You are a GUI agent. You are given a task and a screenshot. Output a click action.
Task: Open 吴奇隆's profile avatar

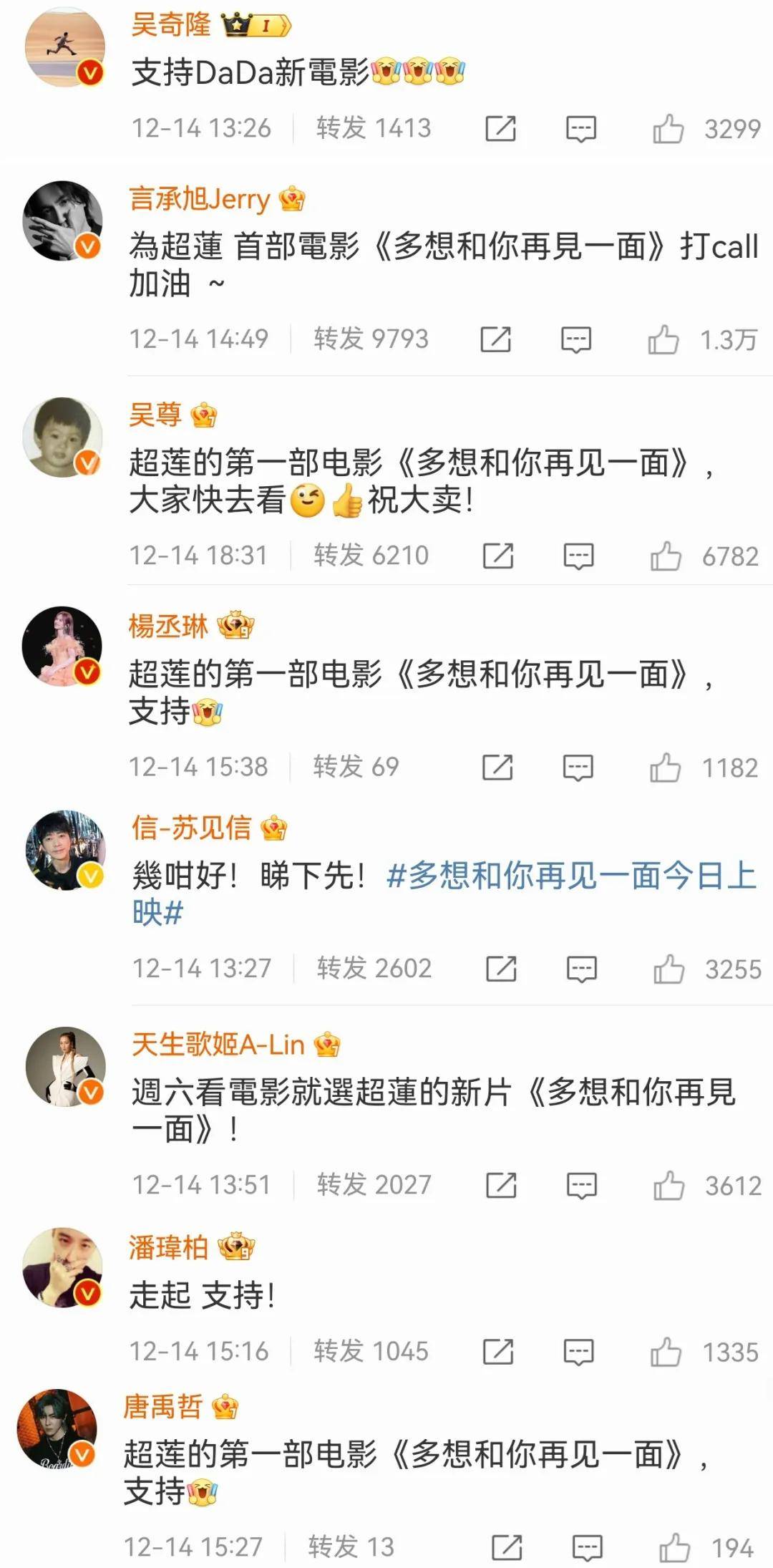pyautogui.click(x=64, y=48)
